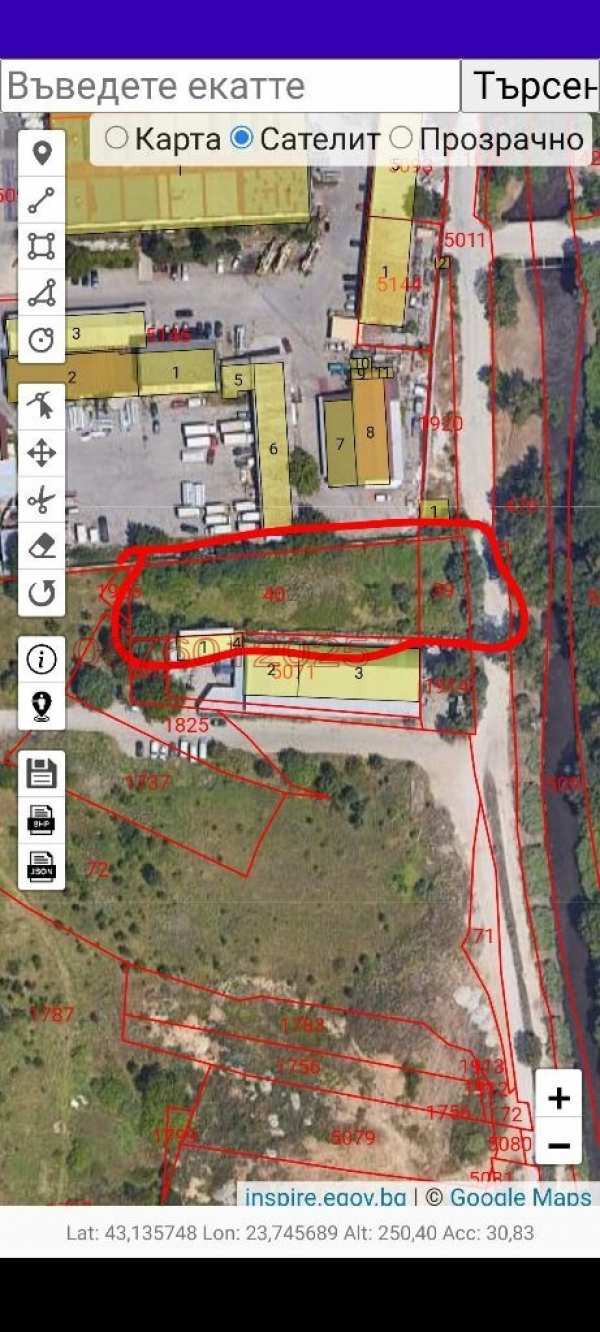
Task: Zoom in with the plus button
Action: (559, 1097)
